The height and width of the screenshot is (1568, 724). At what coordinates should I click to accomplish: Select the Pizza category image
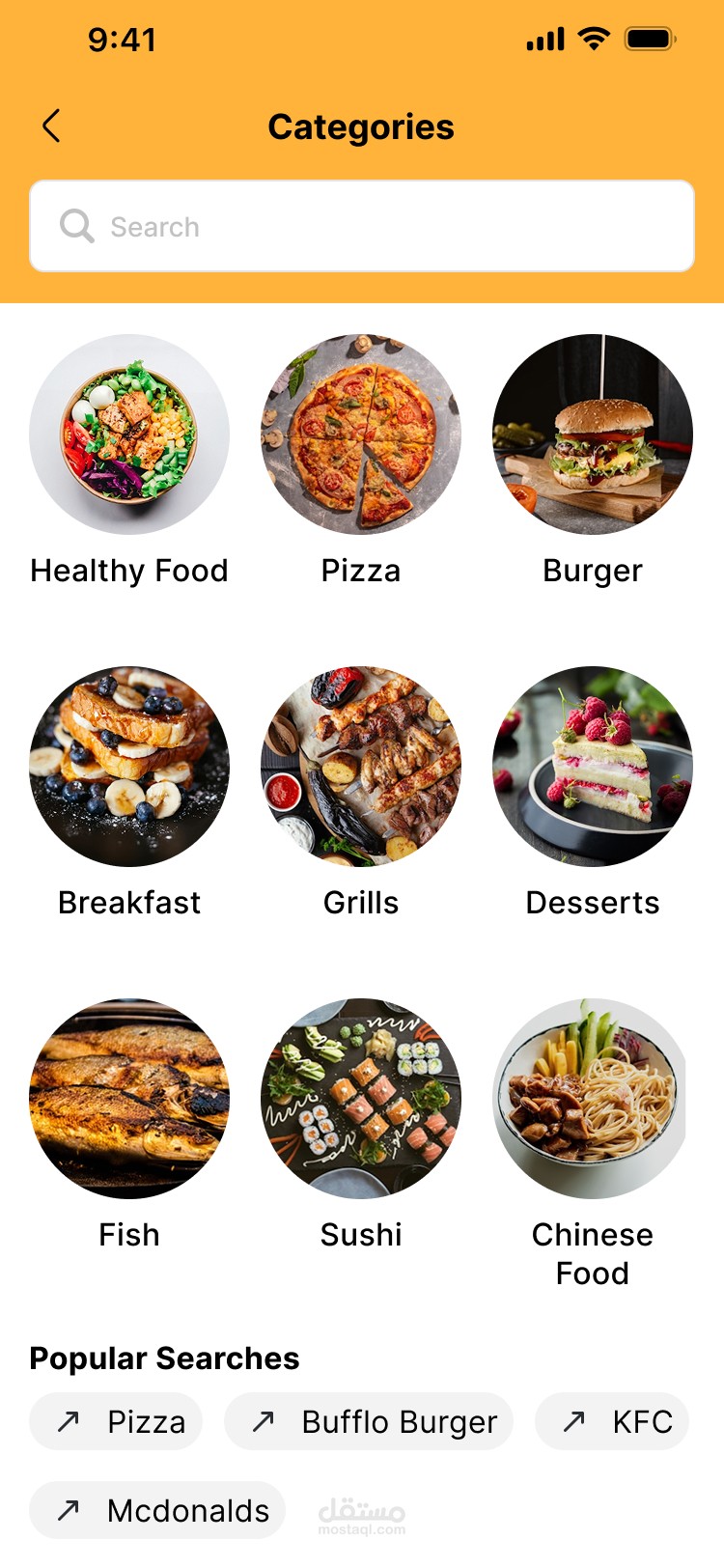pyautogui.click(x=360, y=436)
